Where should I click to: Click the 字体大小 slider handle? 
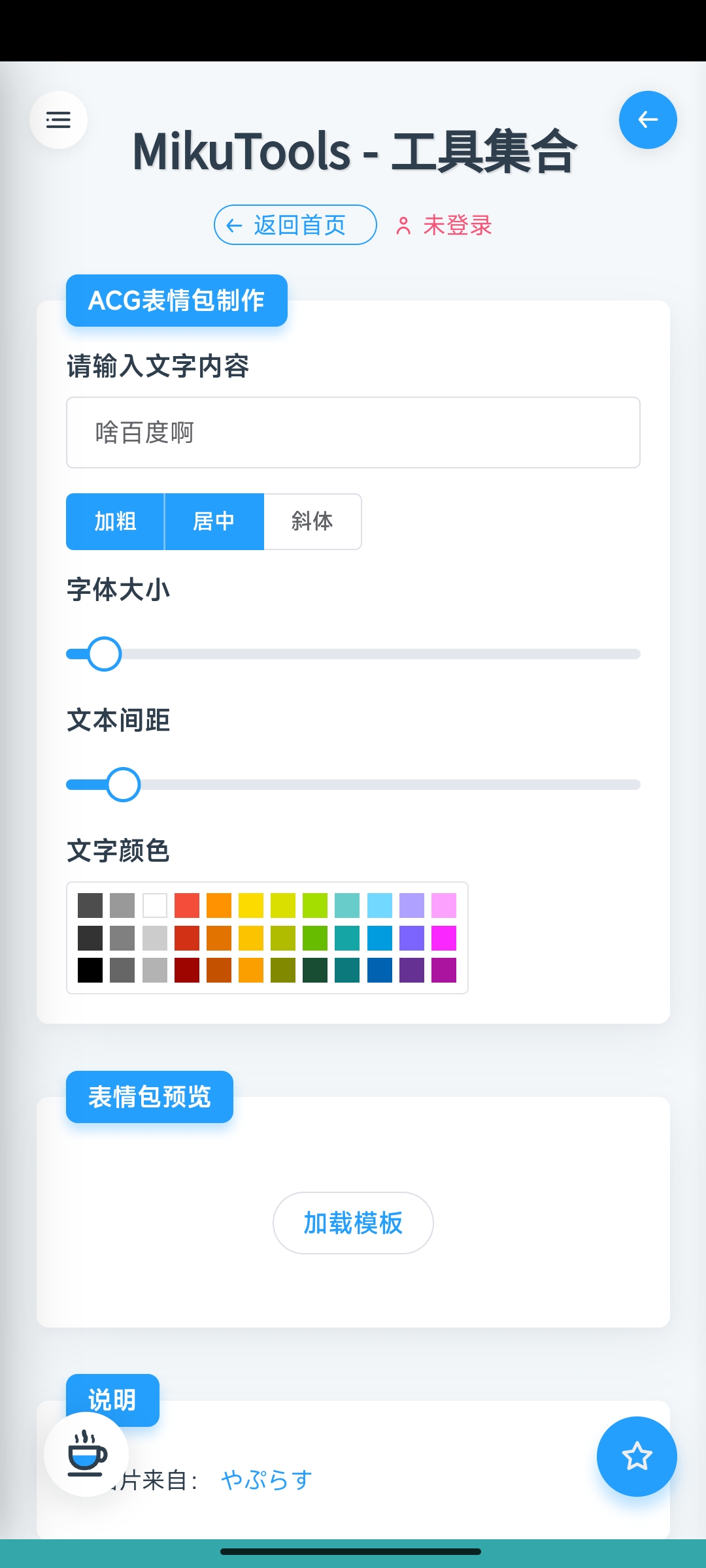pyautogui.click(x=105, y=653)
